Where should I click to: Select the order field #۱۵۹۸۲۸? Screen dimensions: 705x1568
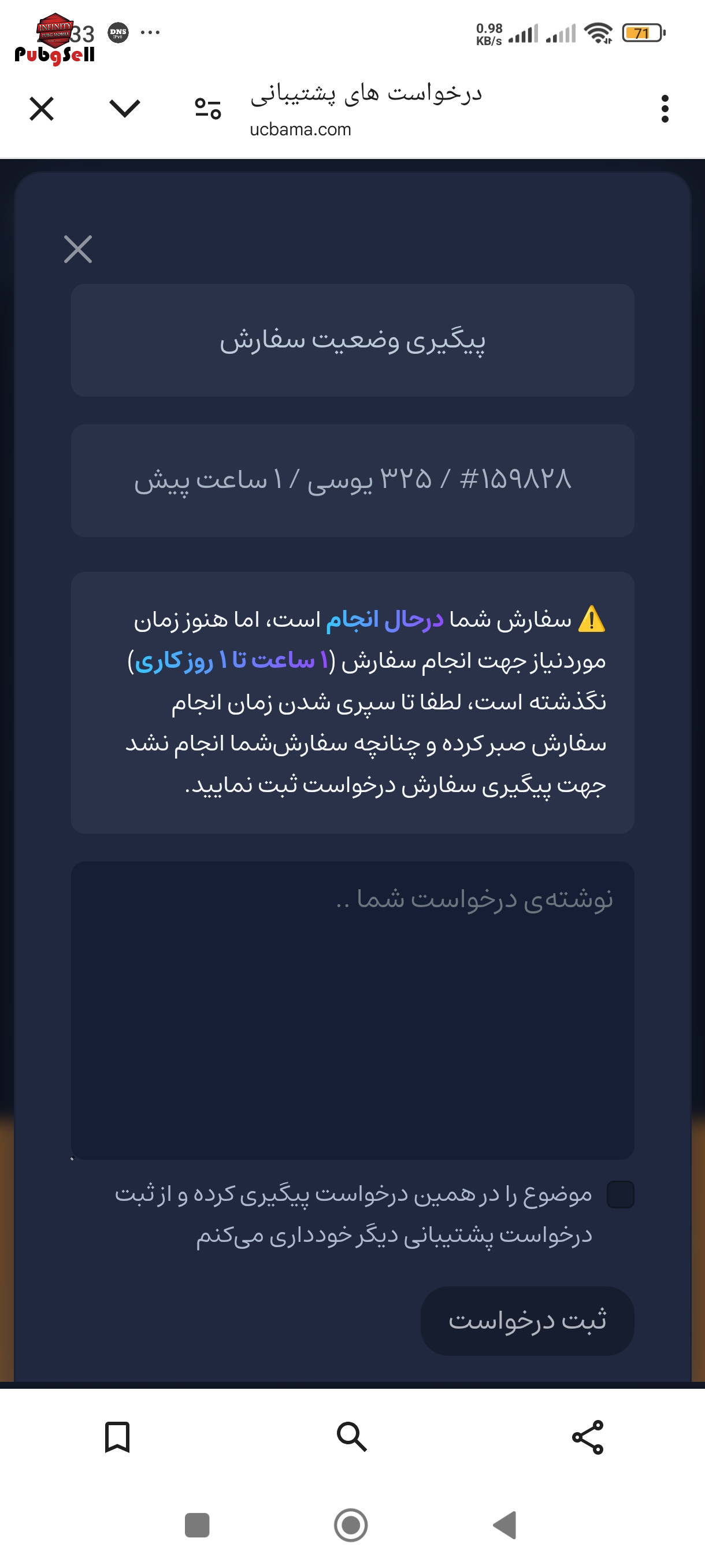click(352, 480)
